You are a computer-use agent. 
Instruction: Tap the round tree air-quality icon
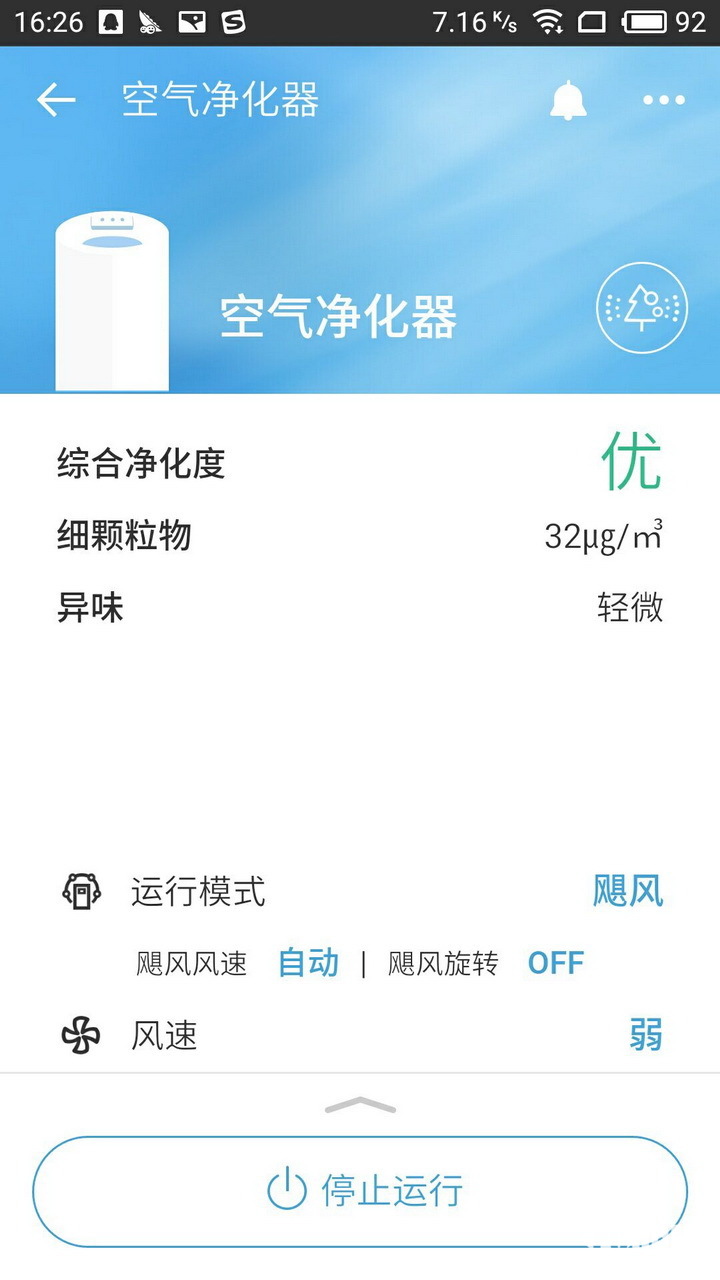(642, 308)
